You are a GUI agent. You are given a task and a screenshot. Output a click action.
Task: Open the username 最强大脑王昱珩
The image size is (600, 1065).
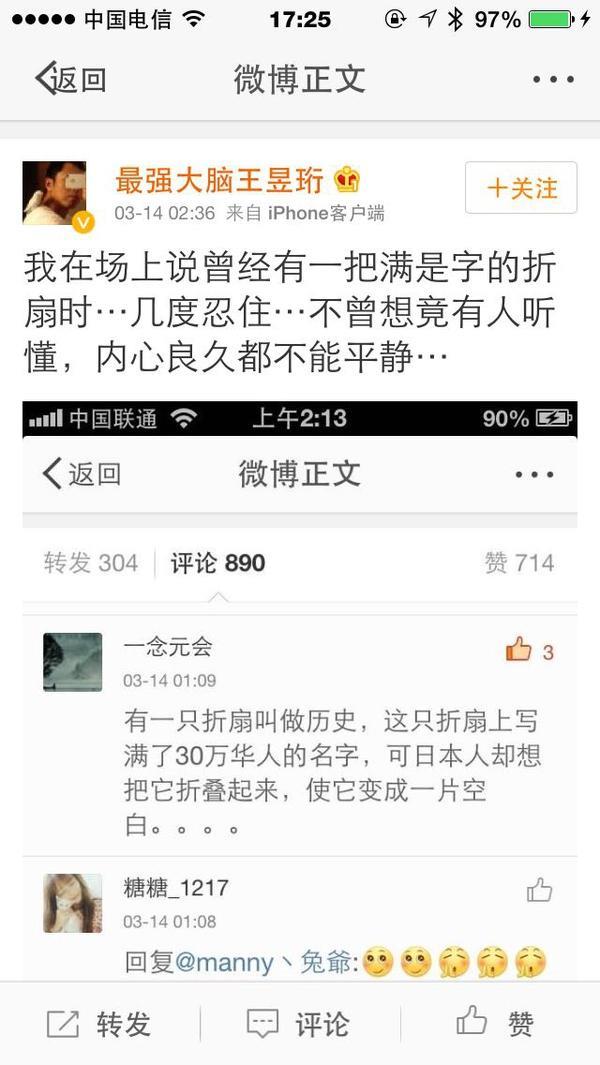[220, 181]
